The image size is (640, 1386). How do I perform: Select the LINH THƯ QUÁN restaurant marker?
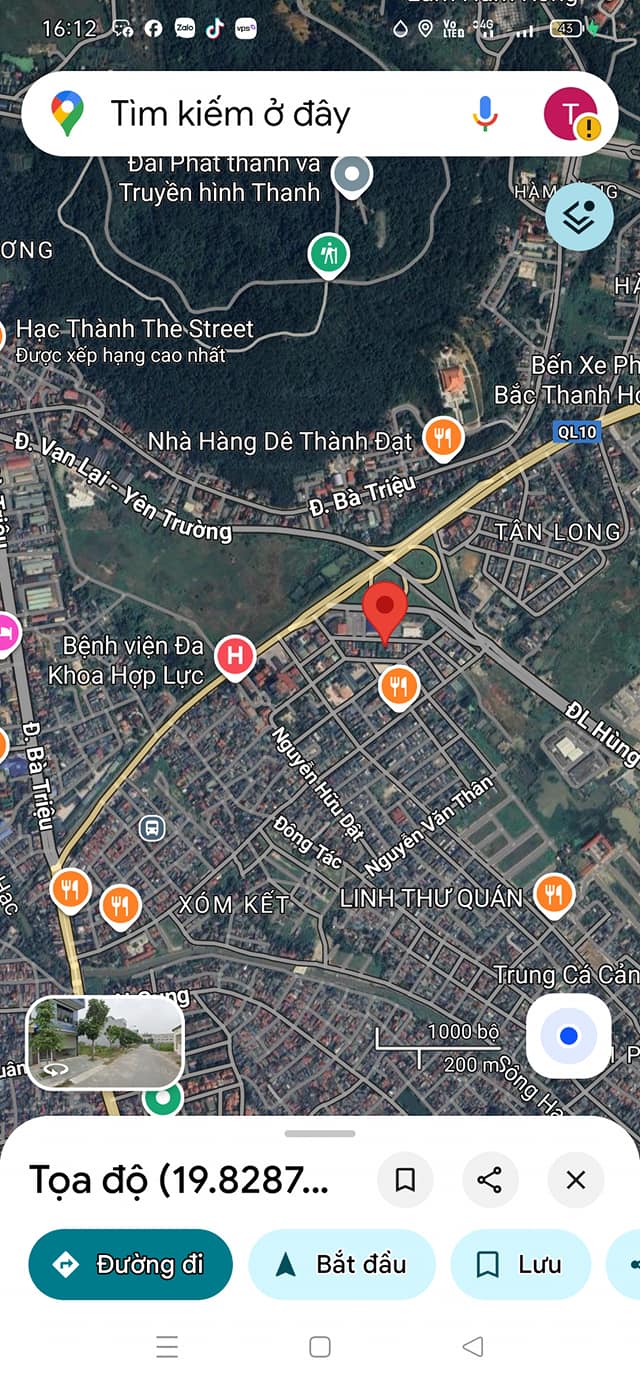553,895
